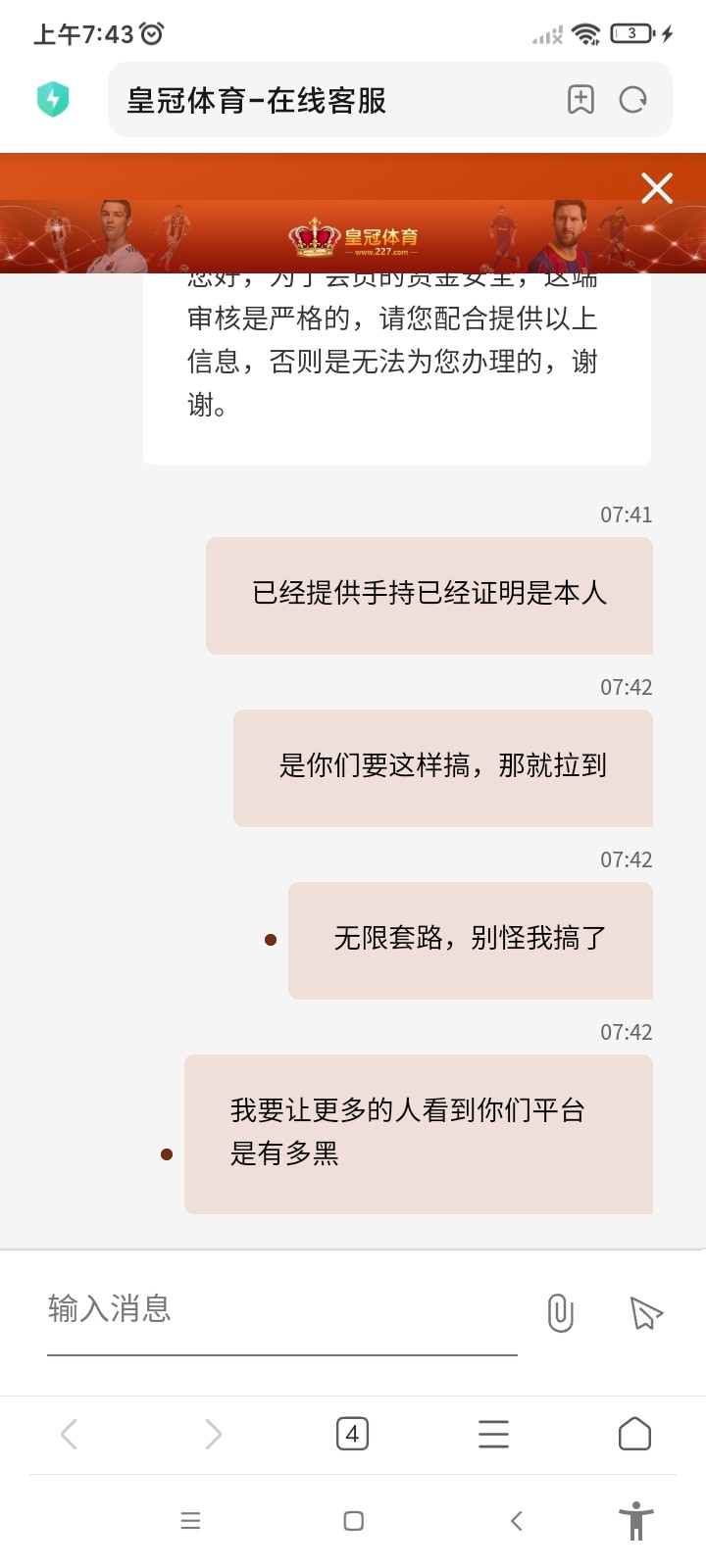706x1568 pixels.
Task: Close the 皇冠体育 chat banner
Action: [656, 188]
